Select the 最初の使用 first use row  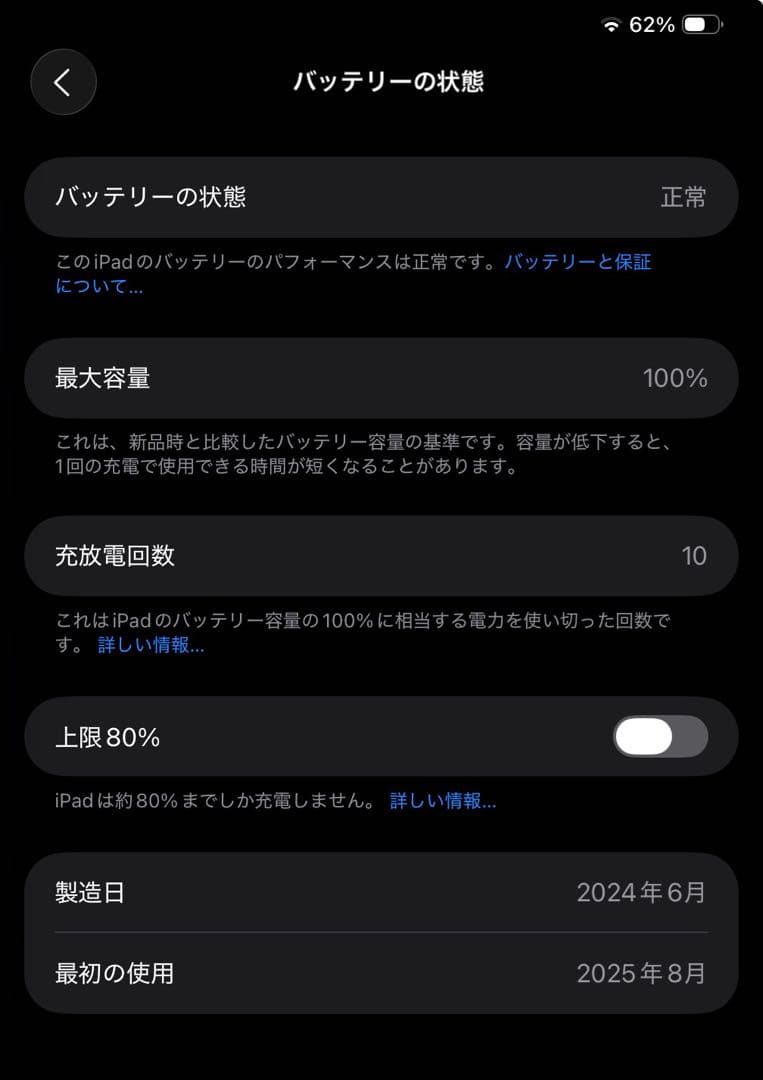[380, 973]
